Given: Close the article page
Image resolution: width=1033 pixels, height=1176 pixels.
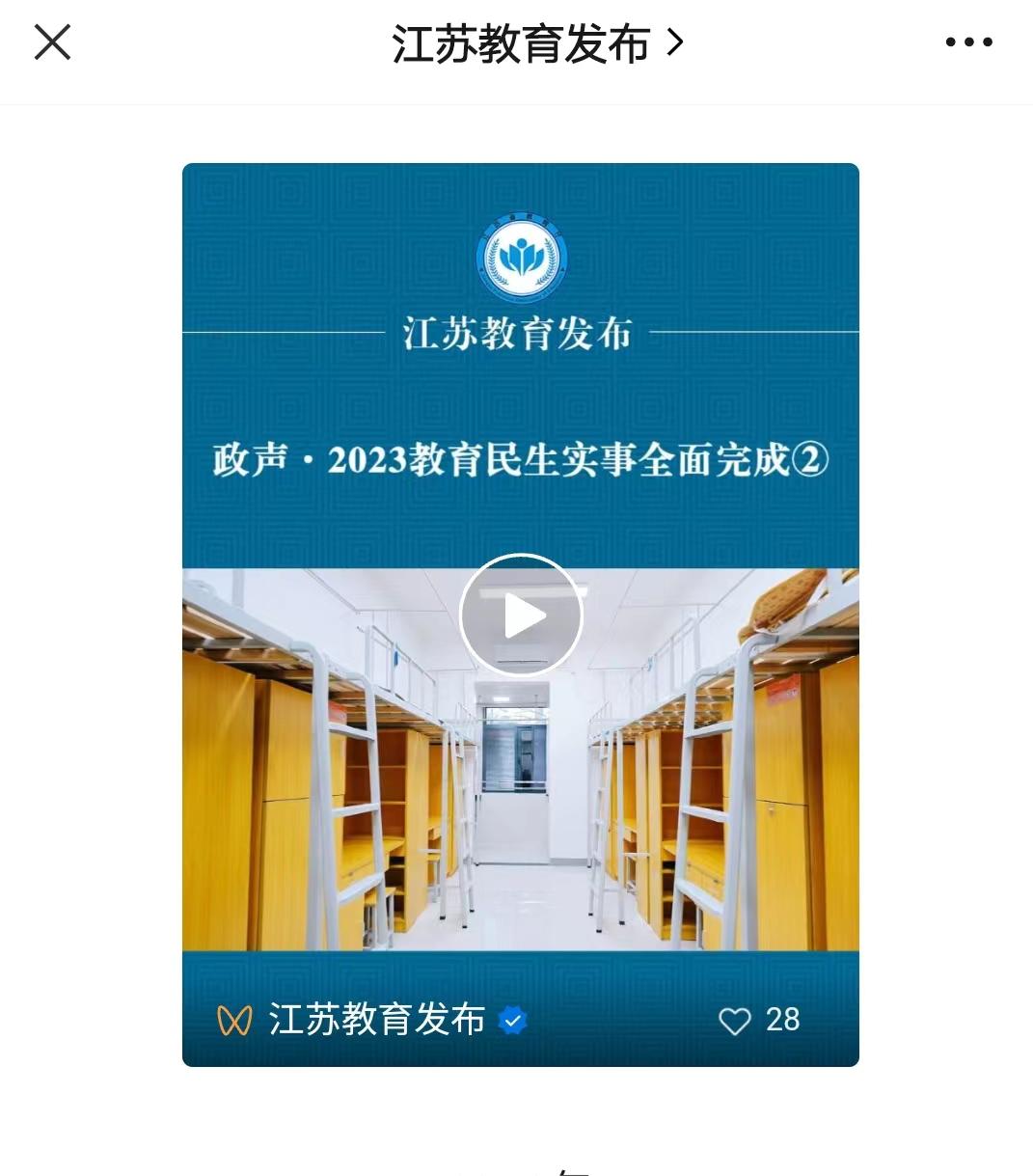Looking at the screenshot, I should tap(52, 42).
